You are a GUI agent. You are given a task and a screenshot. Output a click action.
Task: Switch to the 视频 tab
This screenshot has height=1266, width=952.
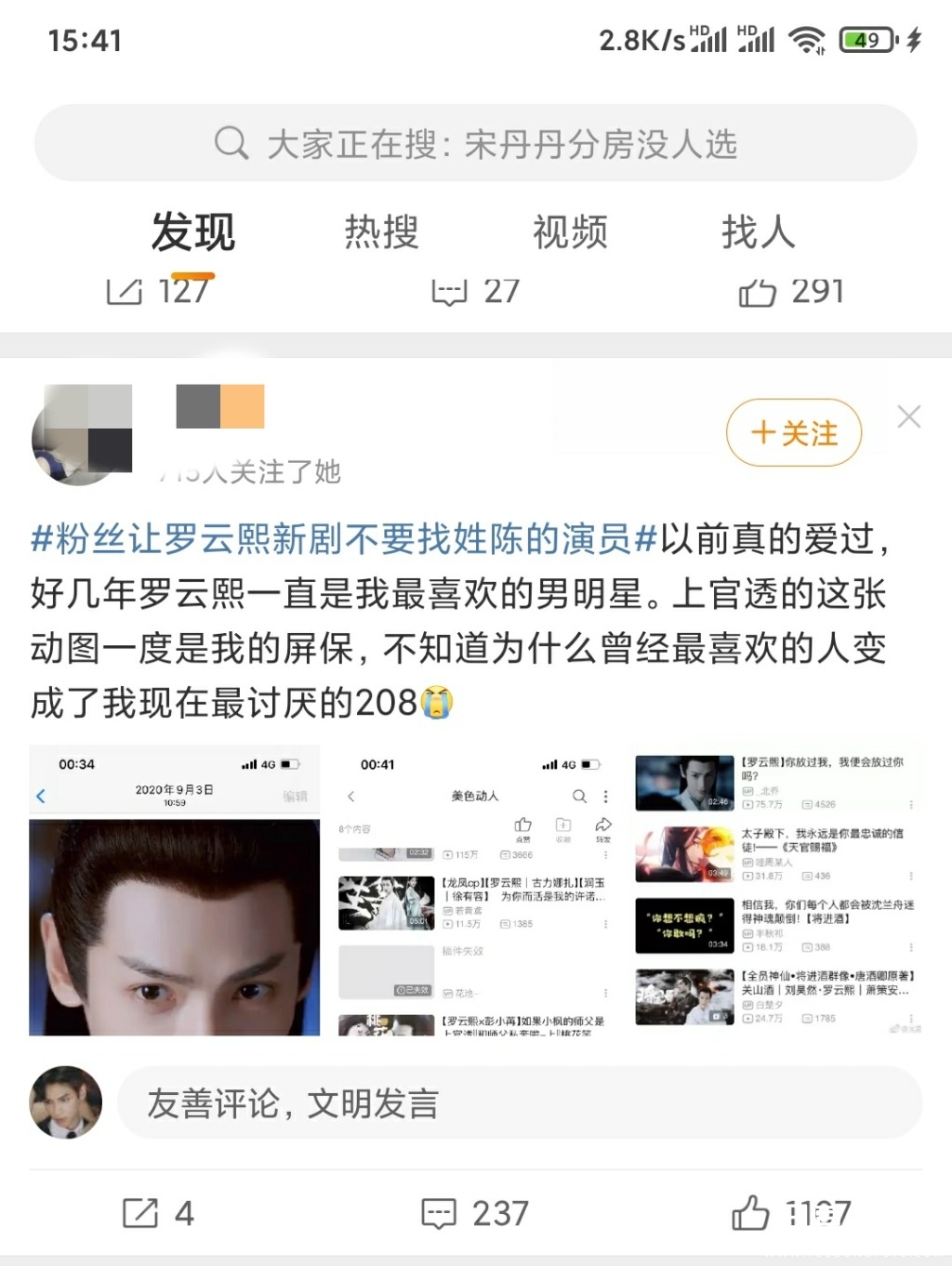click(570, 232)
